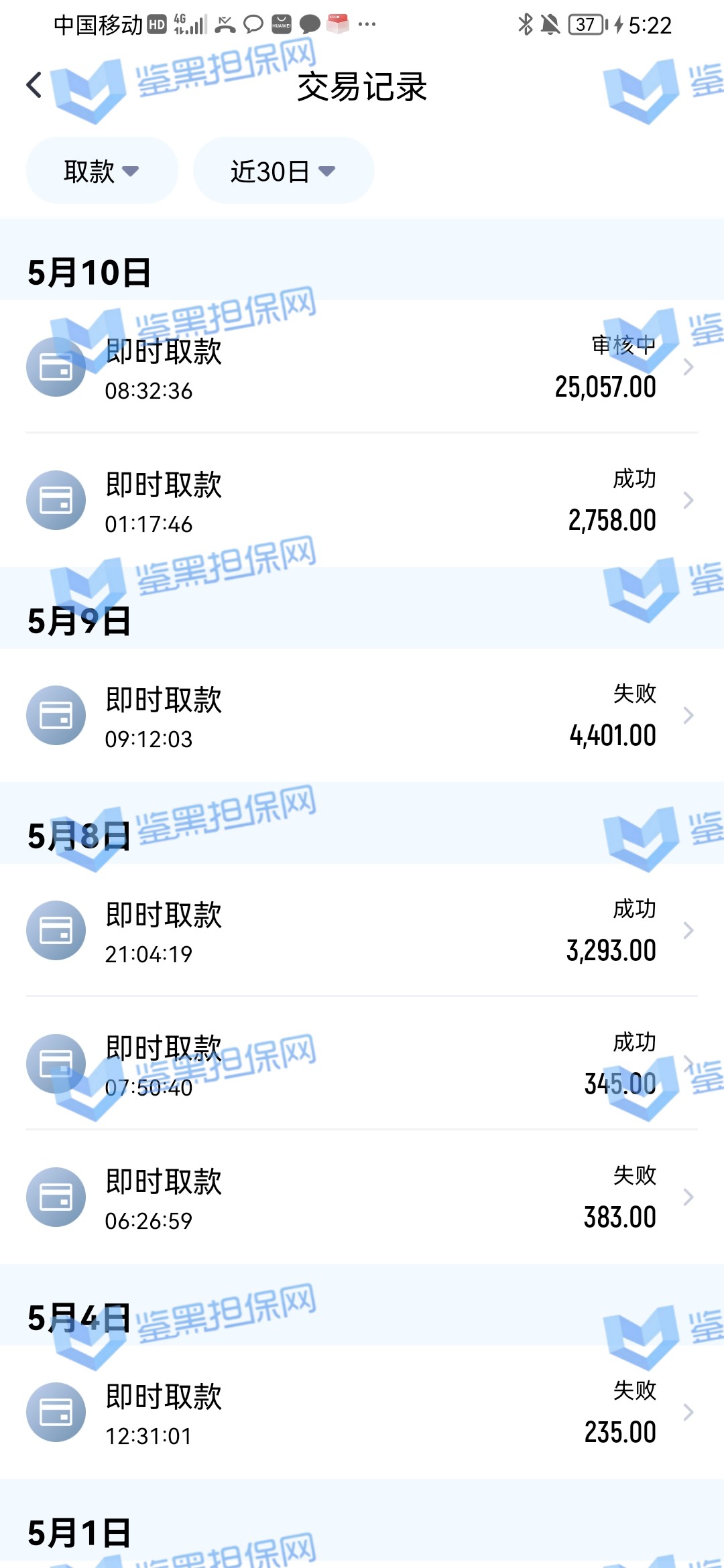The width and height of the screenshot is (724, 1568).
Task: Open the 取款 transaction type dropdown
Action: pos(102,171)
